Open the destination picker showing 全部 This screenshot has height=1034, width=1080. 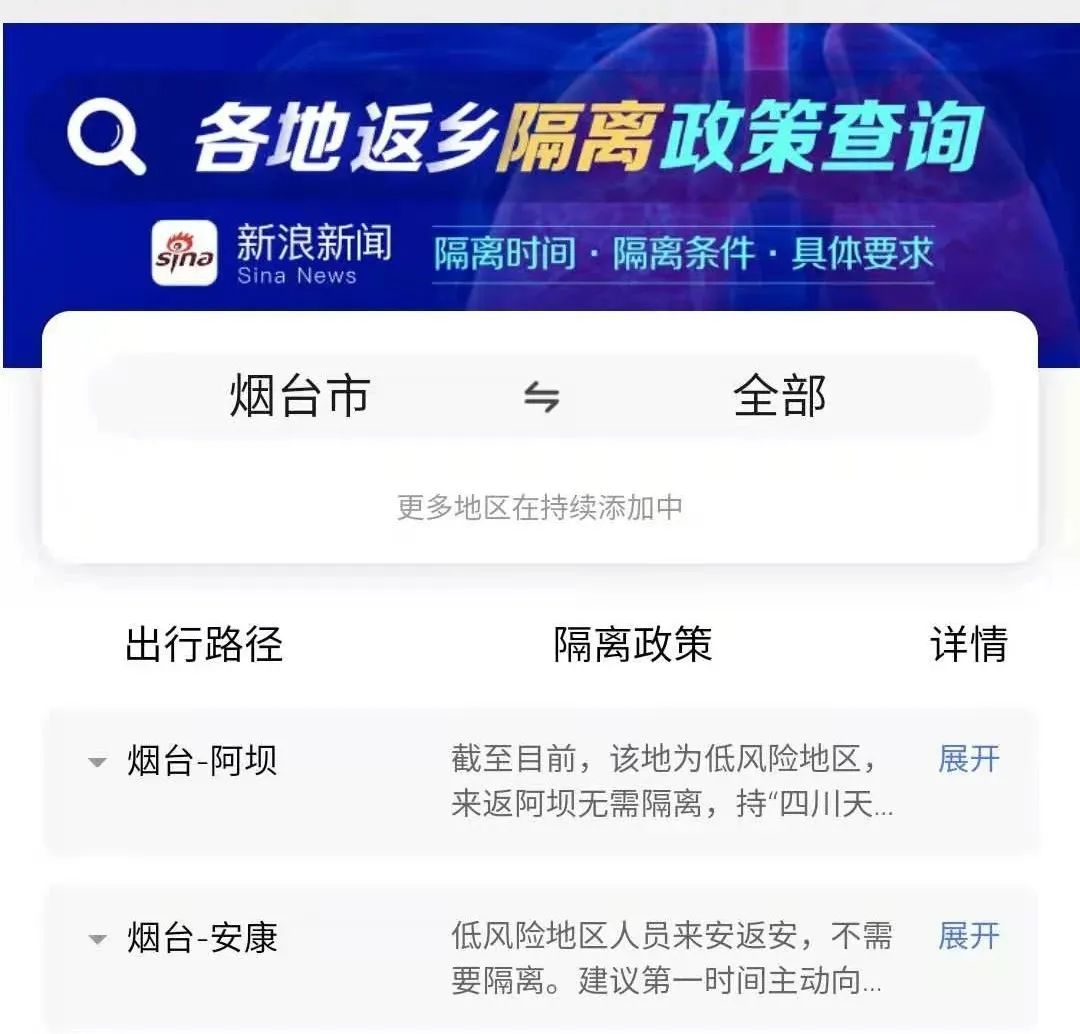(x=779, y=396)
